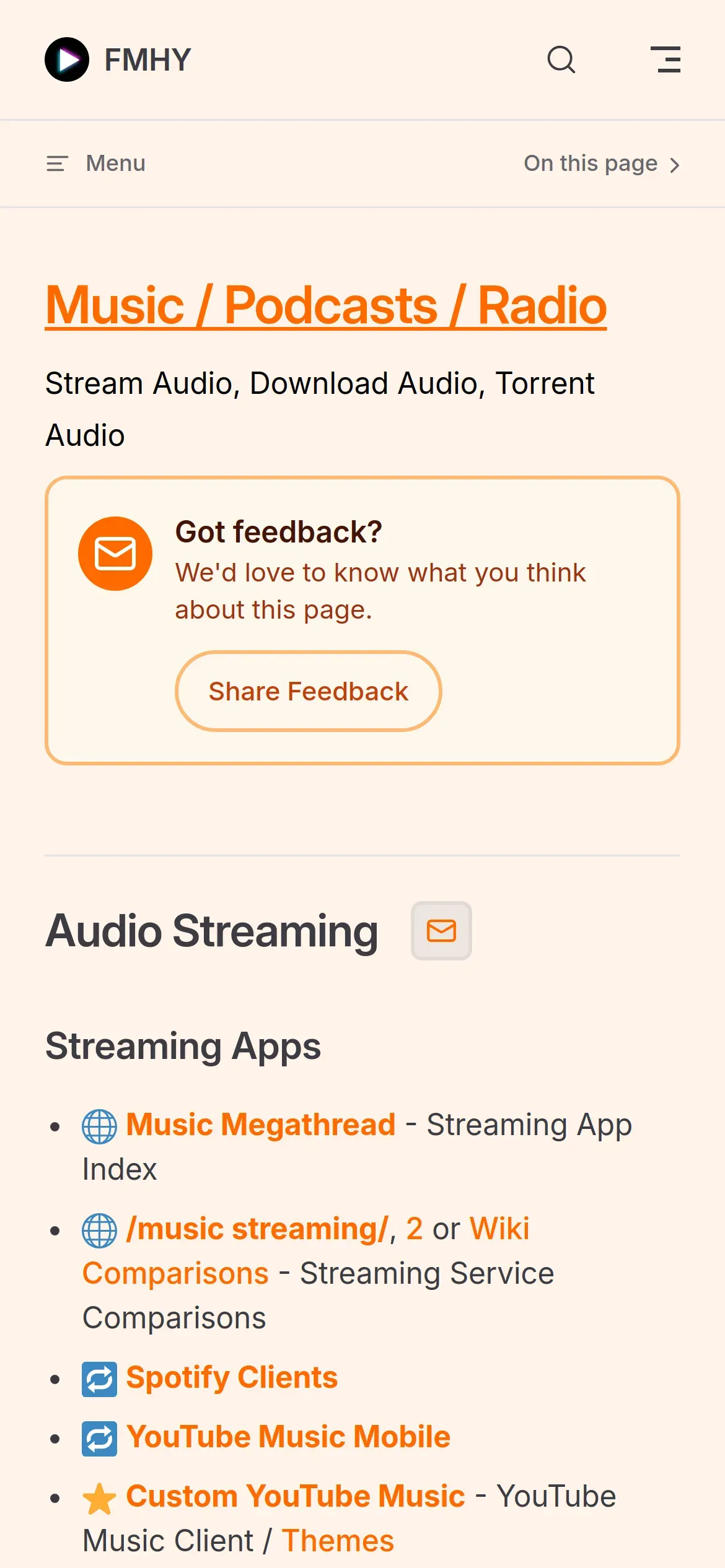The height and width of the screenshot is (1568, 725).
Task: Open the navigation menu at top right
Action: click(666, 60)
